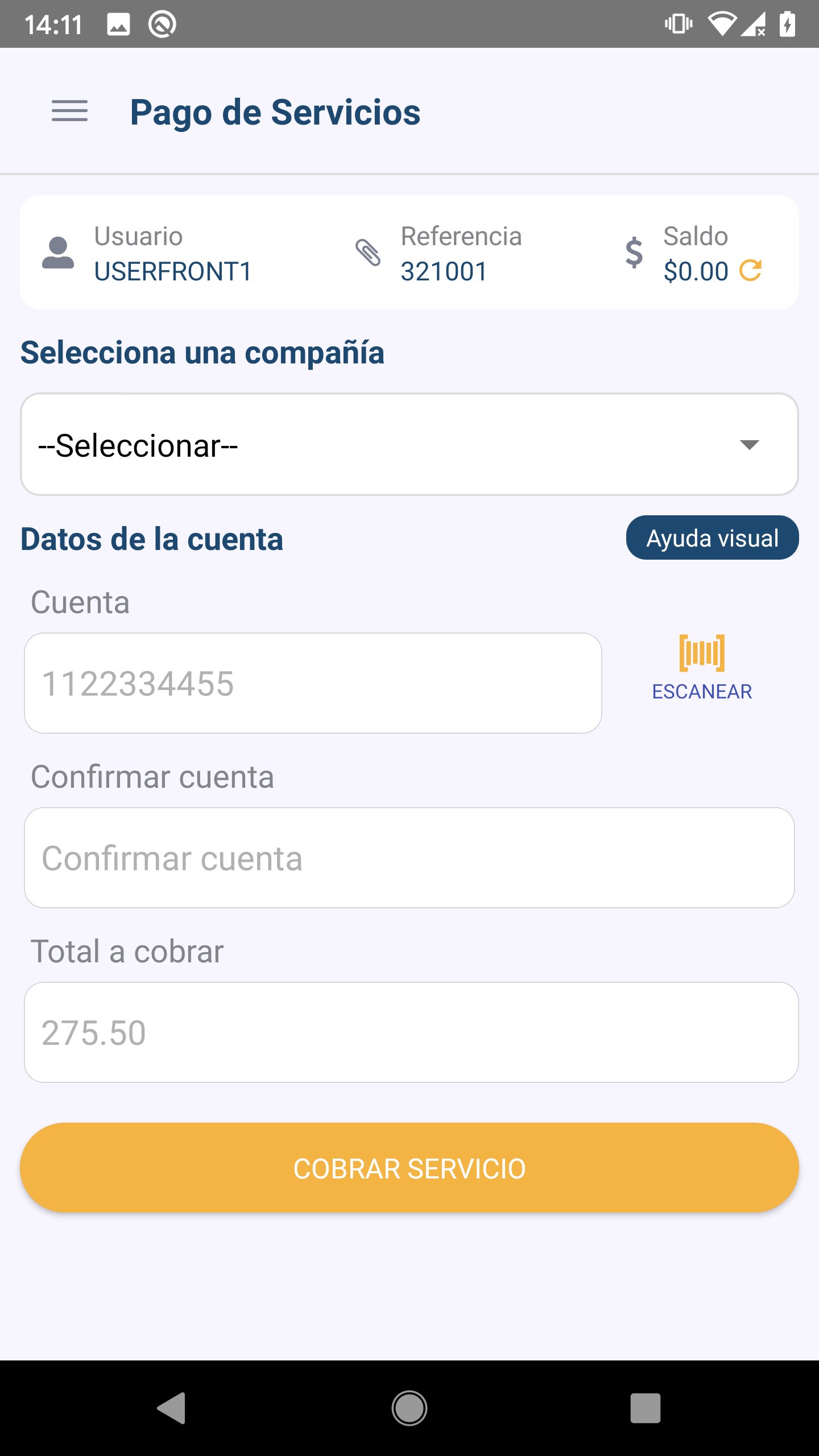Image resolution: width=819 pixels, height=1456 pixels.
Task: Open the navigation menu with hamburger icon
Action: (70, 113)
